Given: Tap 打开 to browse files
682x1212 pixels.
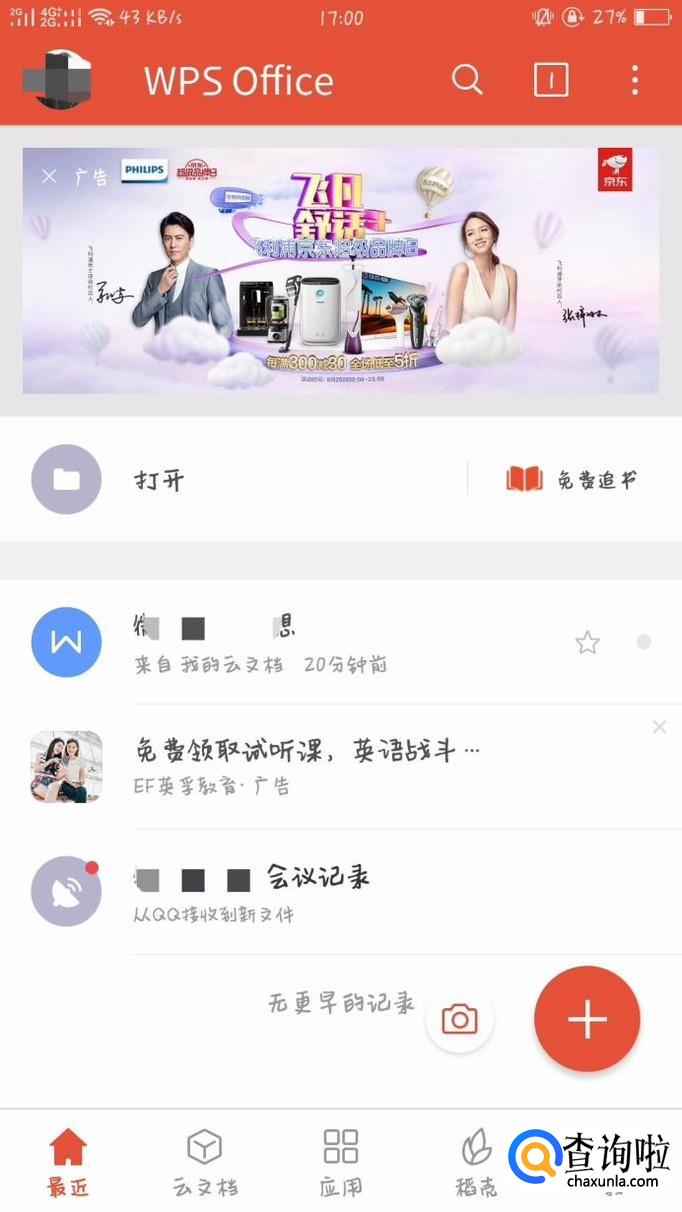Looking at the screenshot, I should [x=160, y=480].
